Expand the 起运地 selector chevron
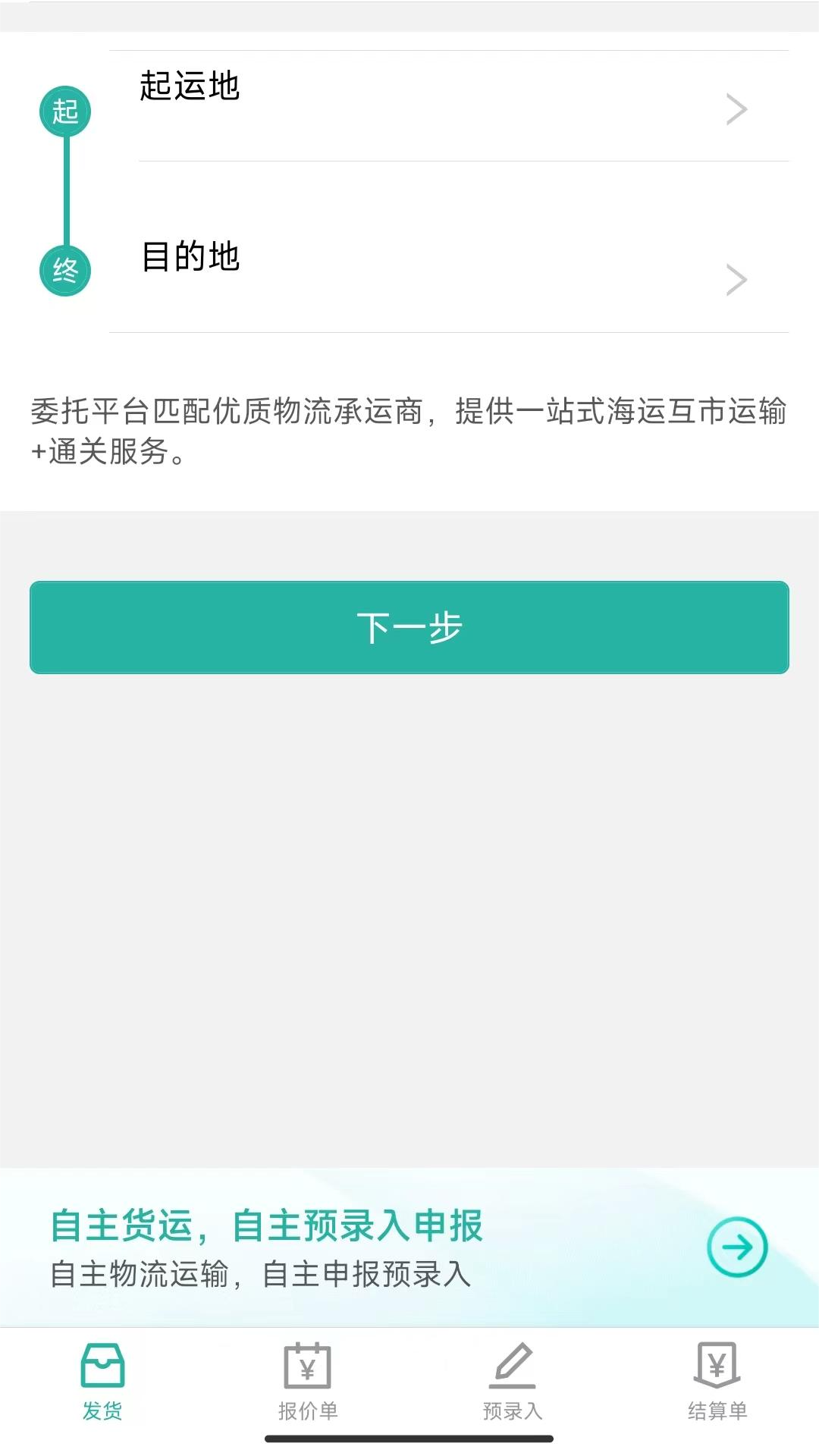 coord(735,108)
